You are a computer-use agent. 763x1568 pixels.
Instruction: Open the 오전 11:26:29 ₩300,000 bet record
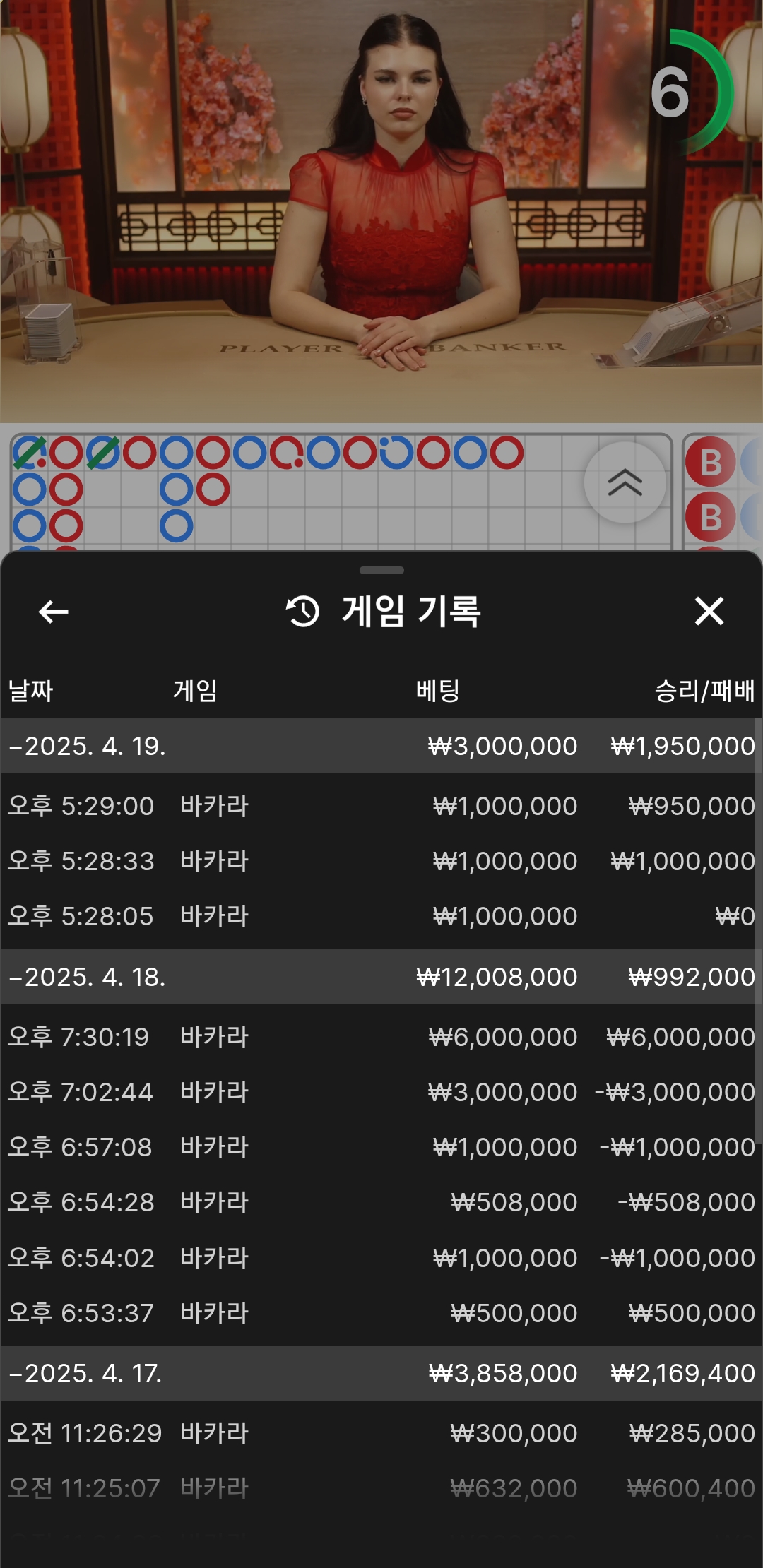[x=380, y=1433]
